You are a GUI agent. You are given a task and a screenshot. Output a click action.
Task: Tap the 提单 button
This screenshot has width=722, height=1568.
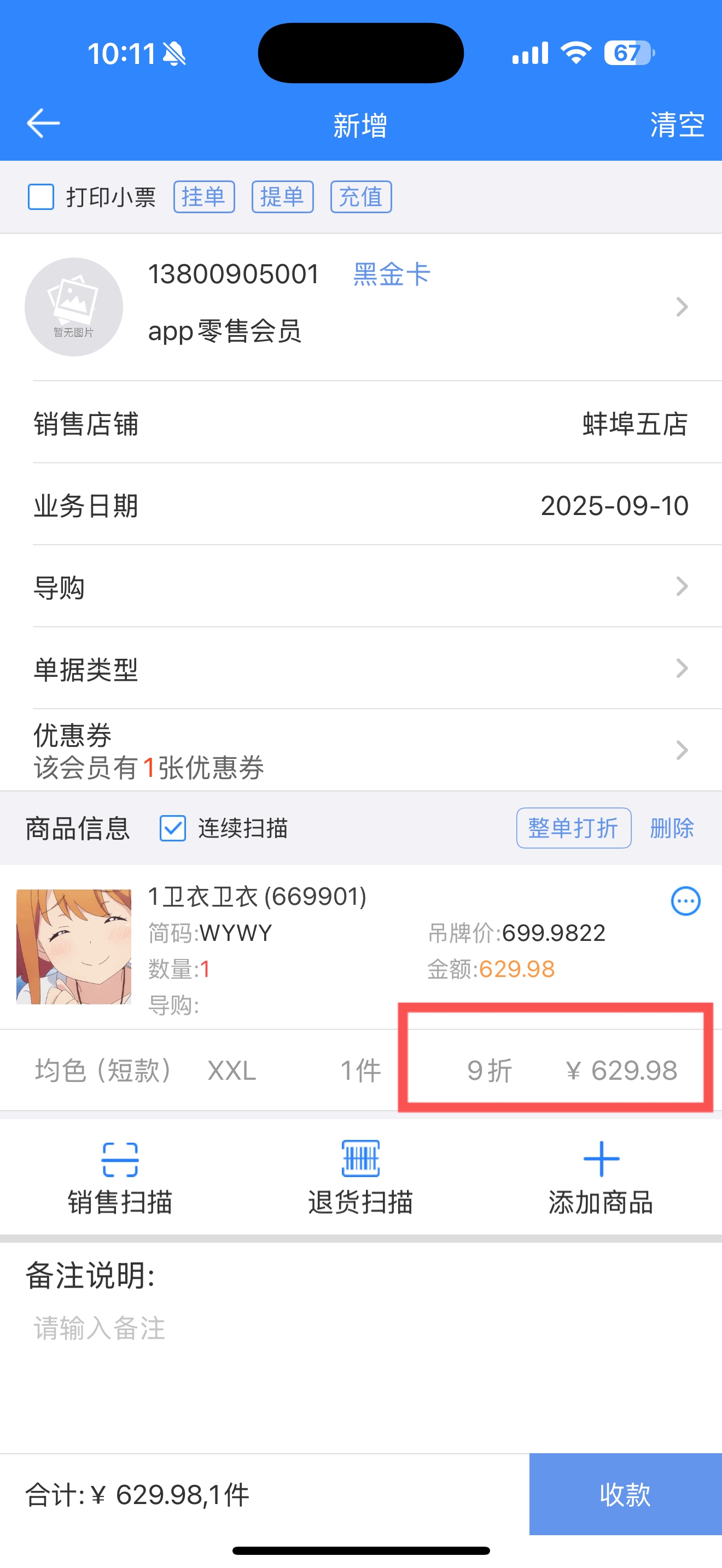click(x=282, y=197)
